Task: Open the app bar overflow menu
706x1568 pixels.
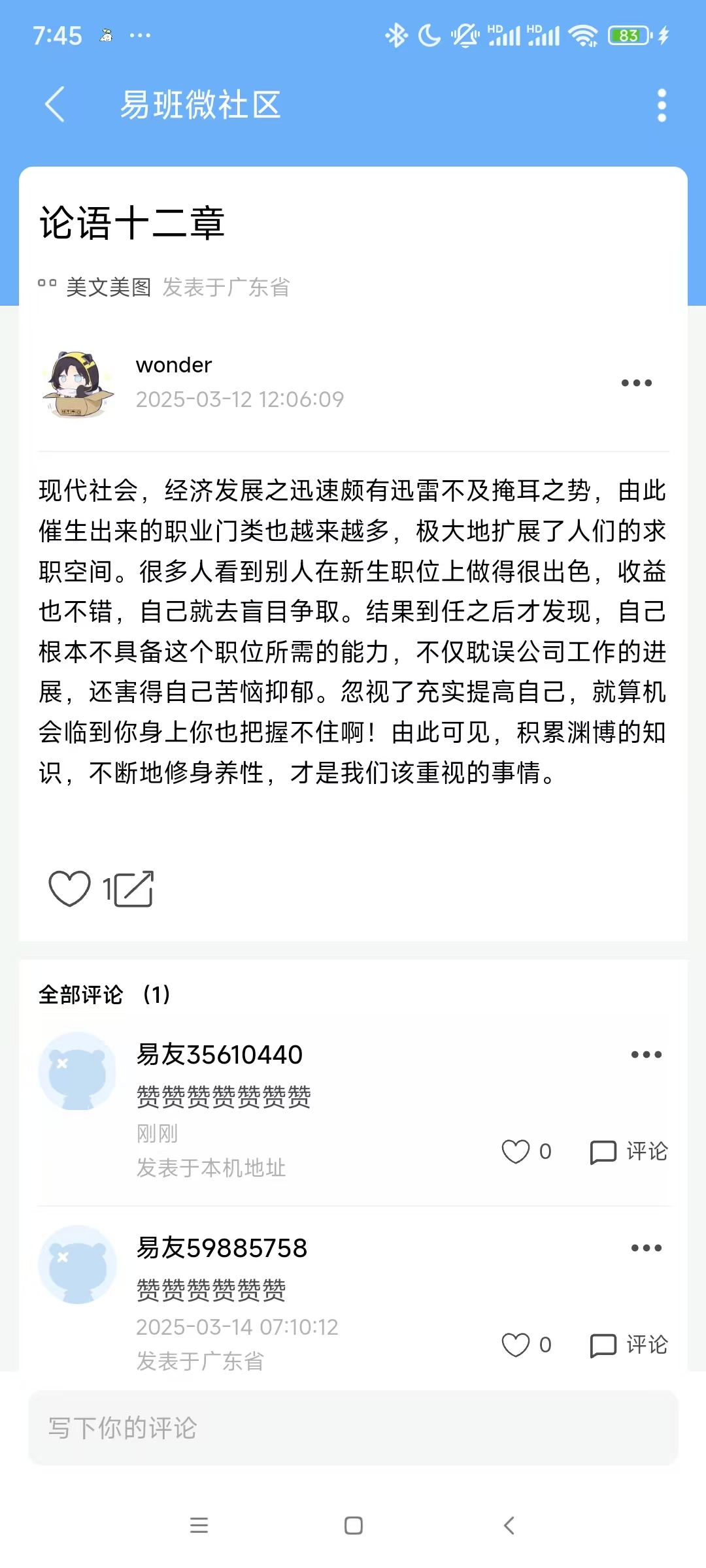Action: click(x=662, y=105)
